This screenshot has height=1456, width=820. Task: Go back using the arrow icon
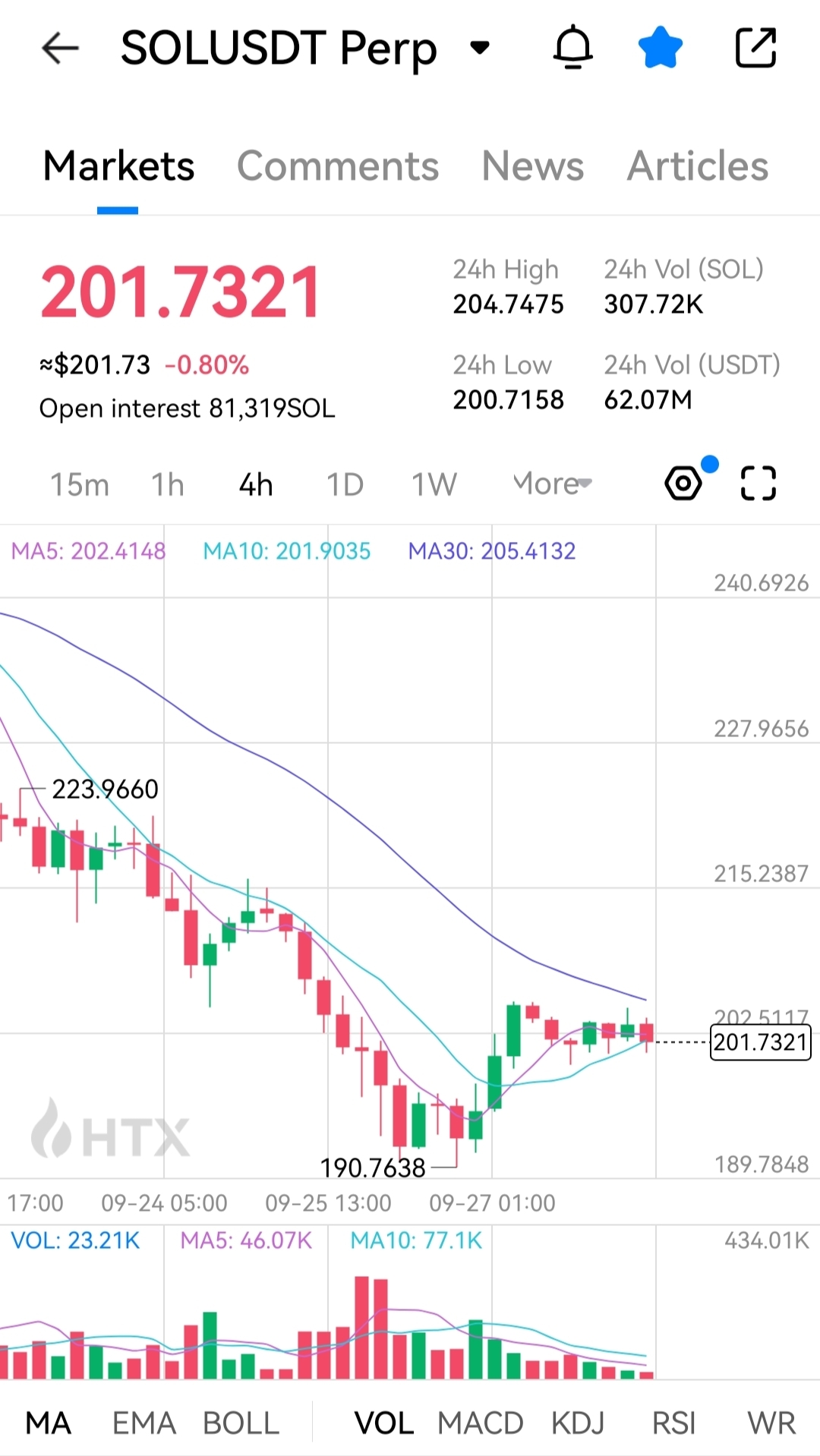60,49
